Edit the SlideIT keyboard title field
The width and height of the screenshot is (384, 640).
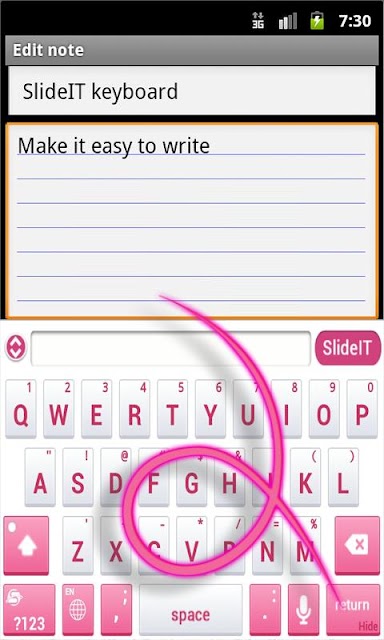click(192, 91)
